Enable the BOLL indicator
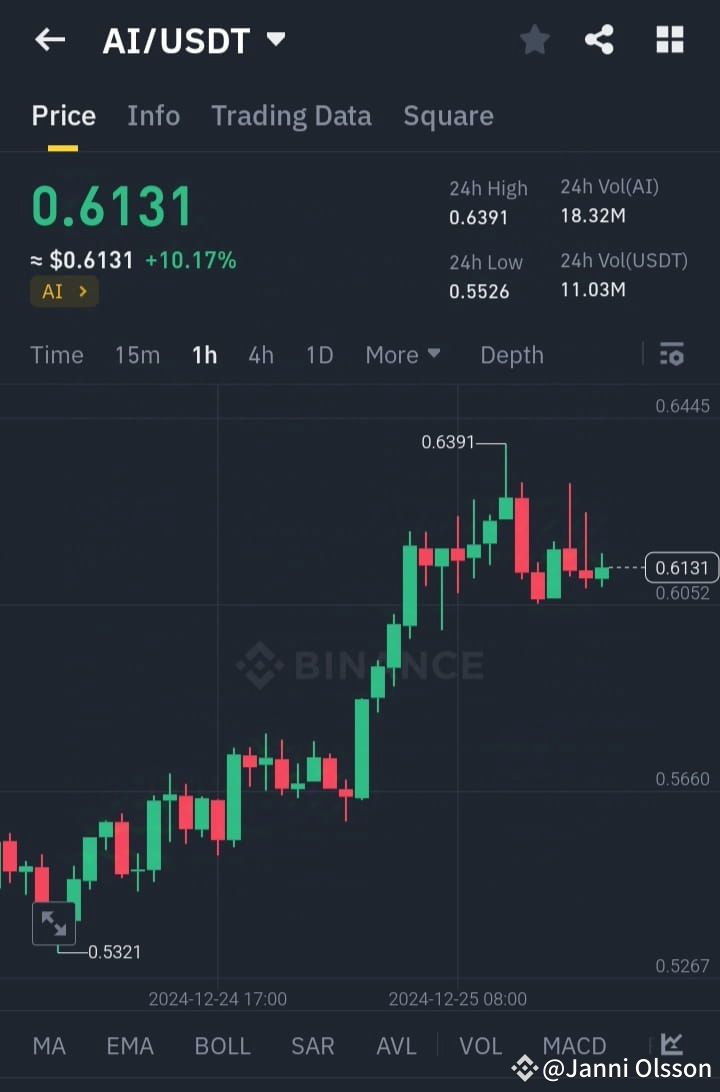 222,1045
